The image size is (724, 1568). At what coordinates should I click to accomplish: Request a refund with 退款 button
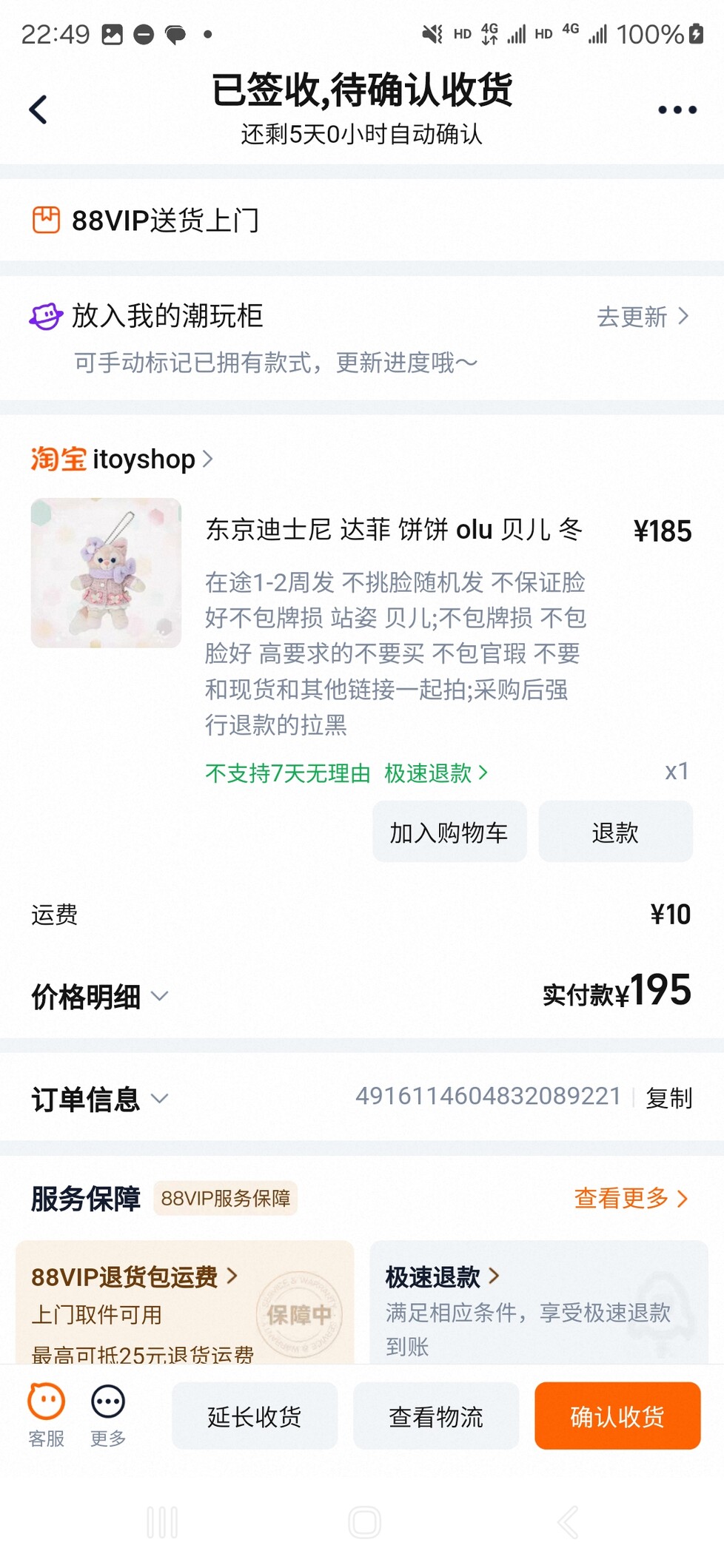[x=614, y=832]
